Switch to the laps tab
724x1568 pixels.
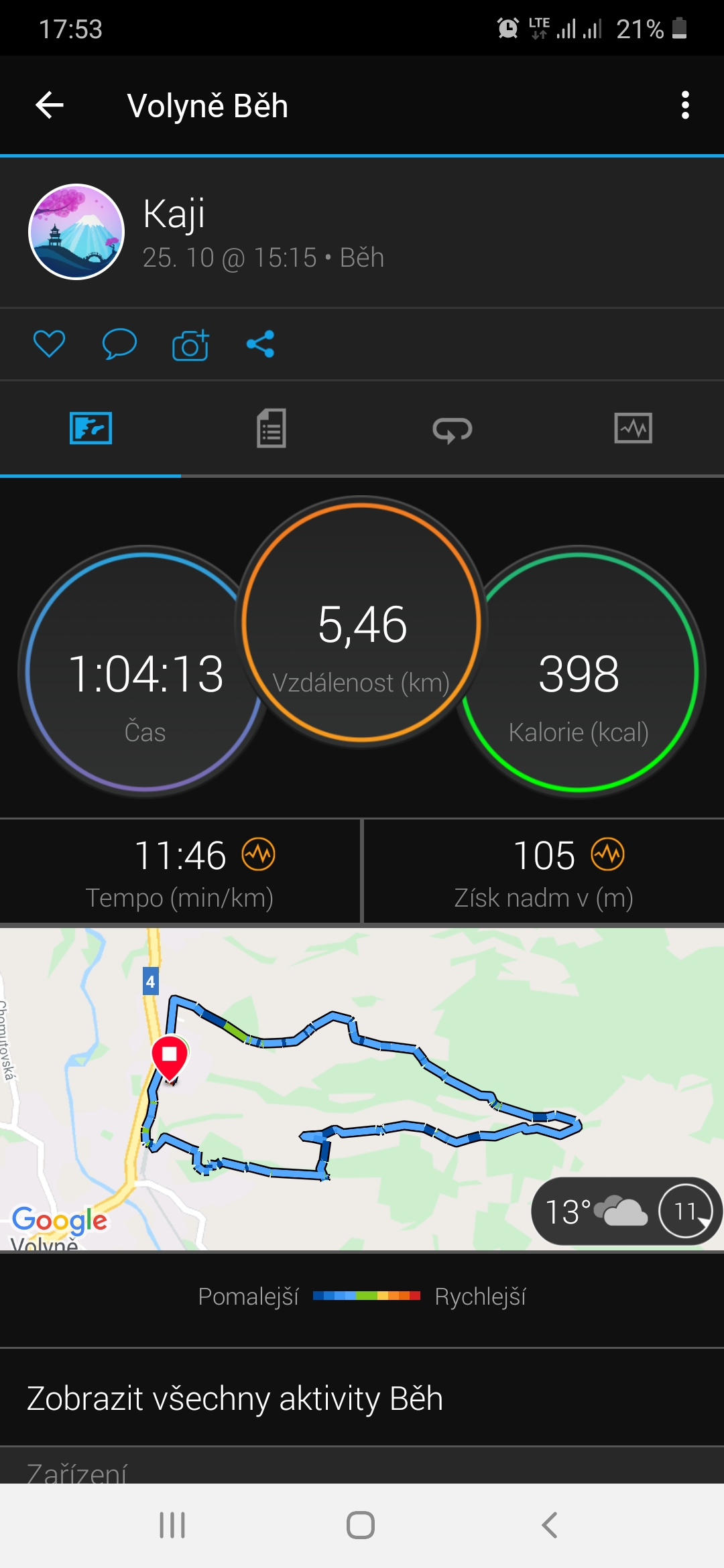[x=452, y=429]
